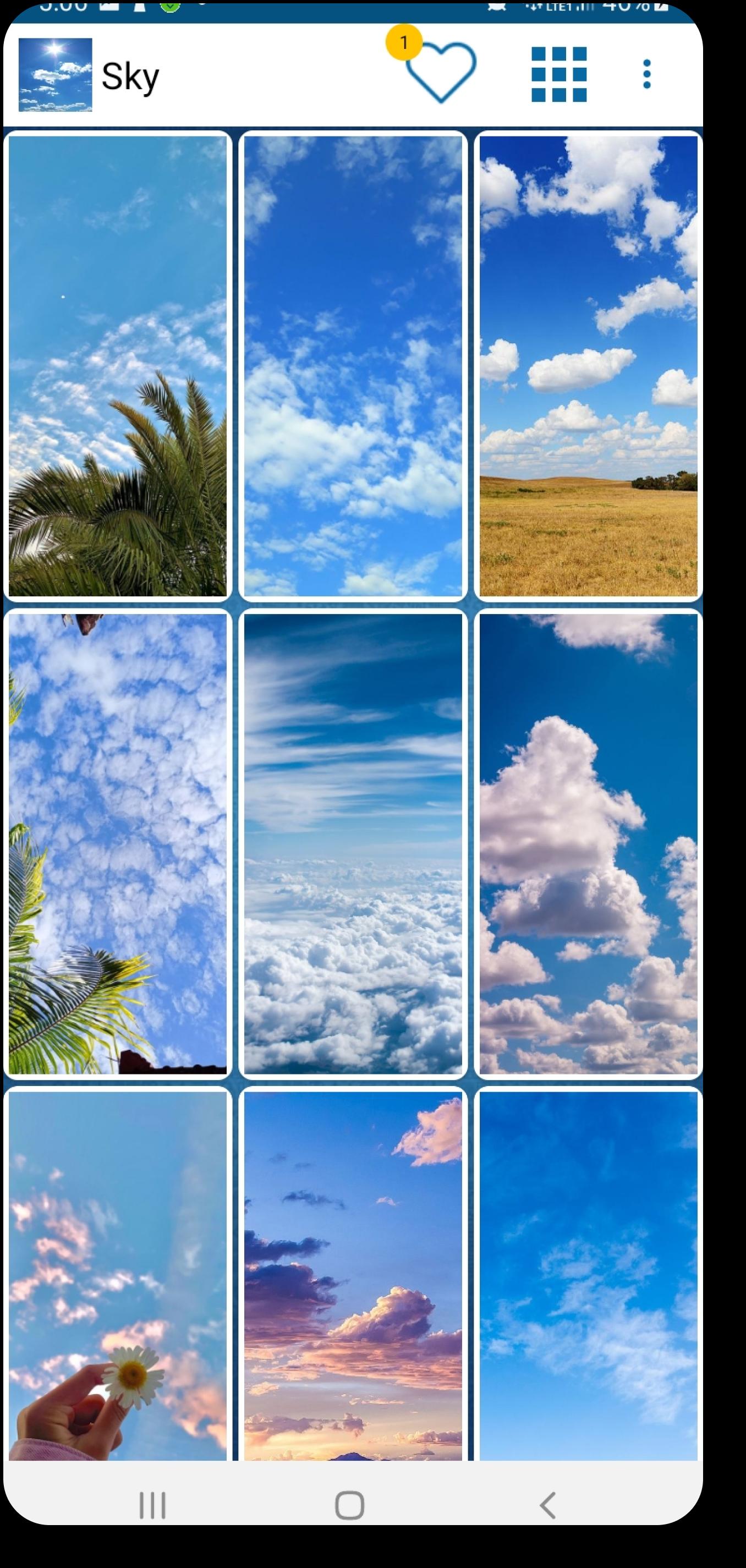View the above-the-clouds aerial wallpaper
Image resolution: width=746 pixels, height=1568 pixels.
(353, 843)
